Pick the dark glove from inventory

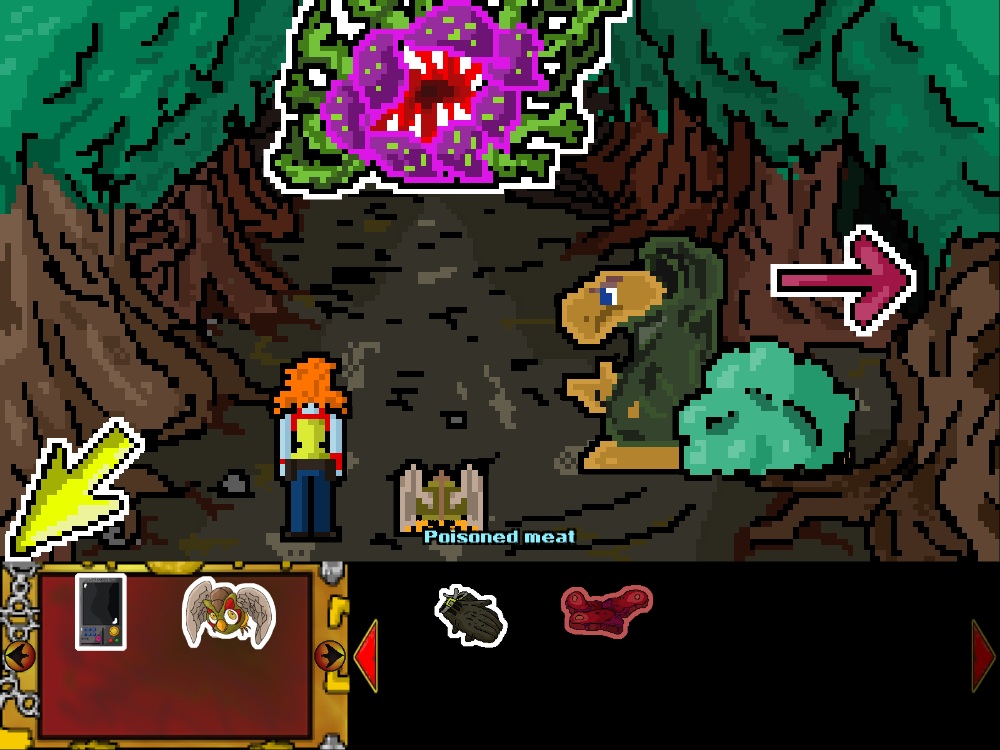point(471,612)
